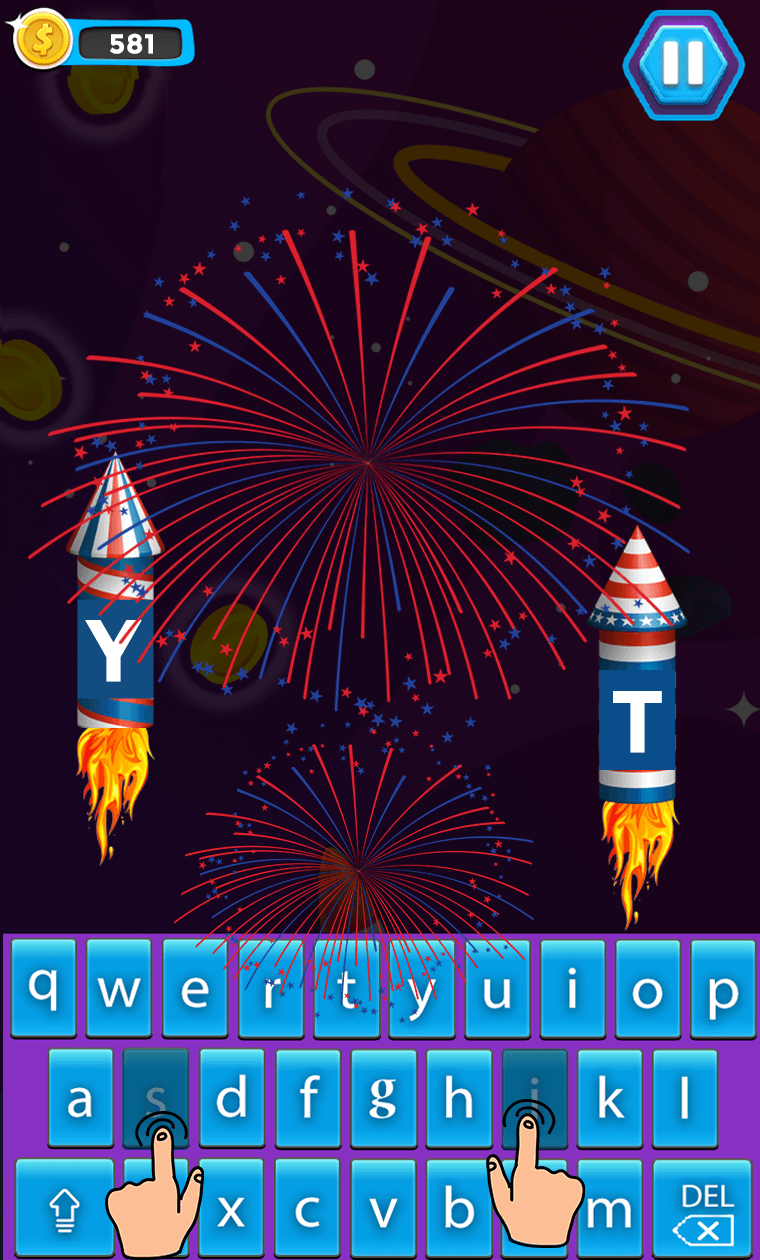Tap the m key
Screen dimensions: 760x1260
(609, 1208)
